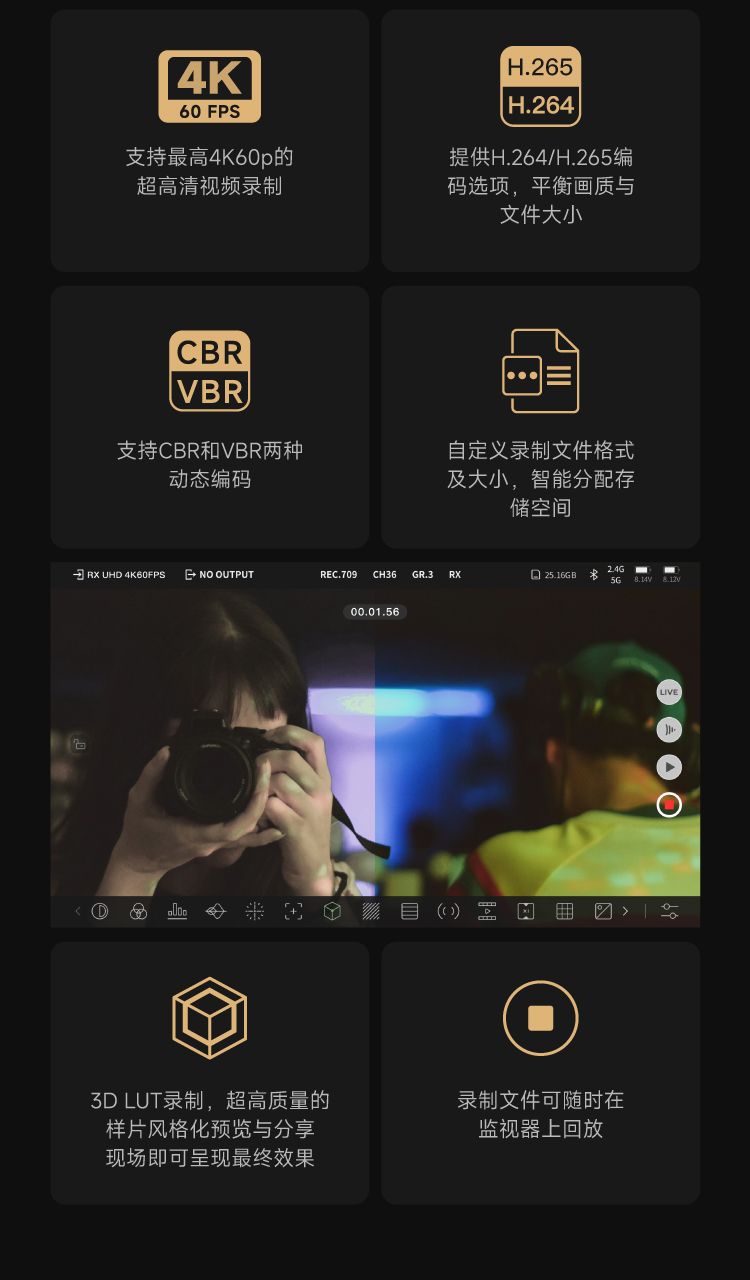This screenshot has width=750, height=1280.
Task: Tap the Bluetooth icon in the status bar
Action: coord(594,575)
